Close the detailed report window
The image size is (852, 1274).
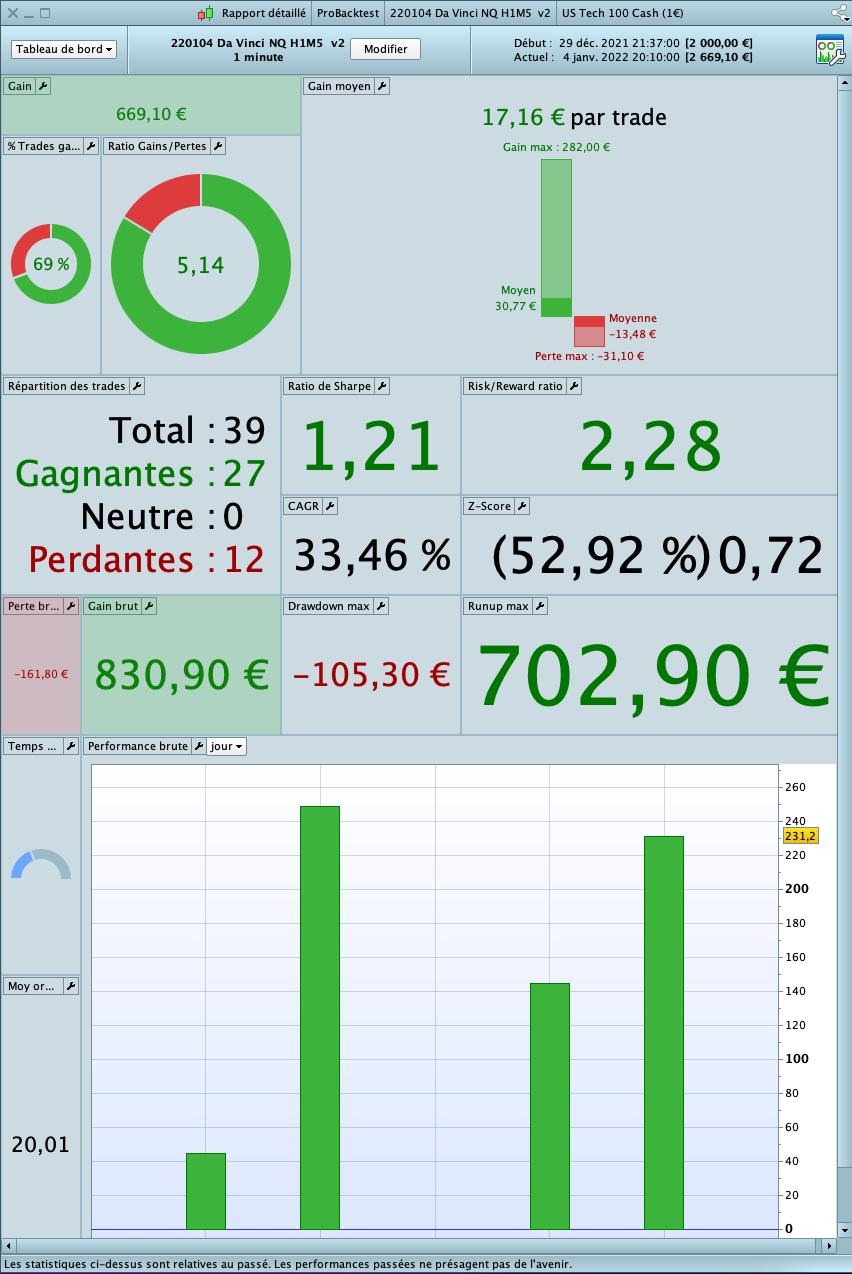[x=13, y=14]
